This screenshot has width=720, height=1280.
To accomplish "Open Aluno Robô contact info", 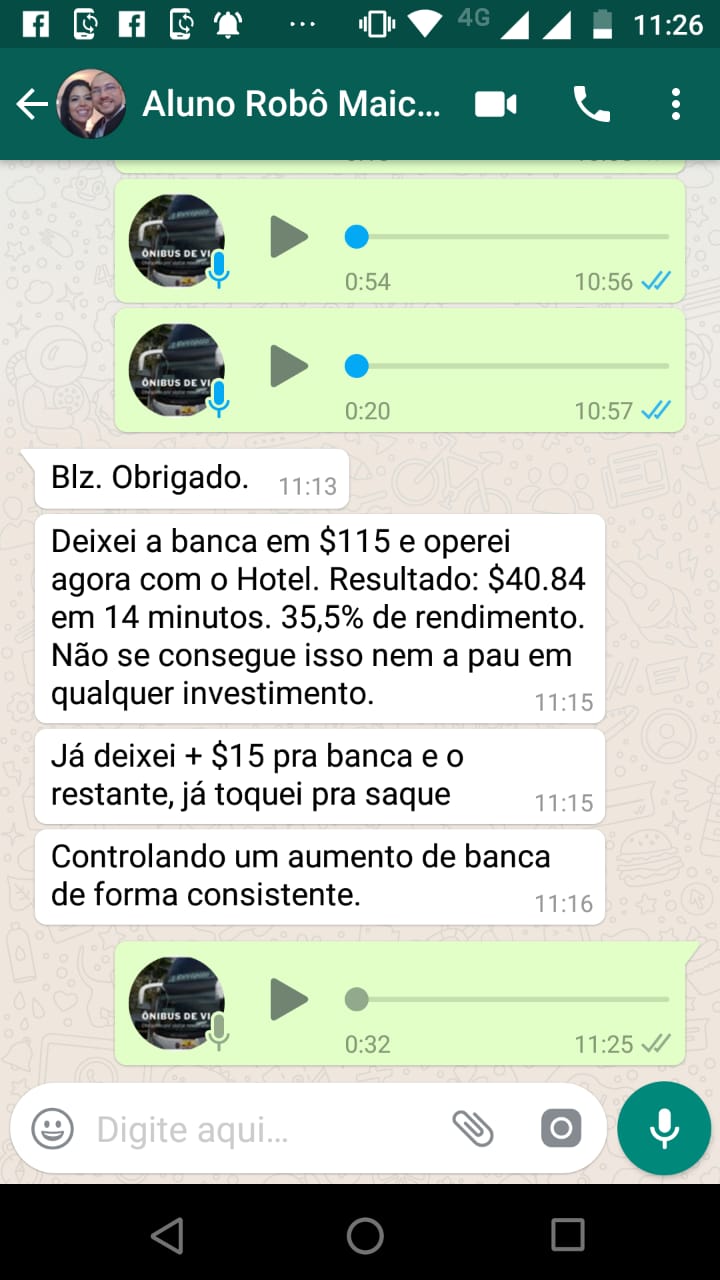I will (x=290, y=104).
